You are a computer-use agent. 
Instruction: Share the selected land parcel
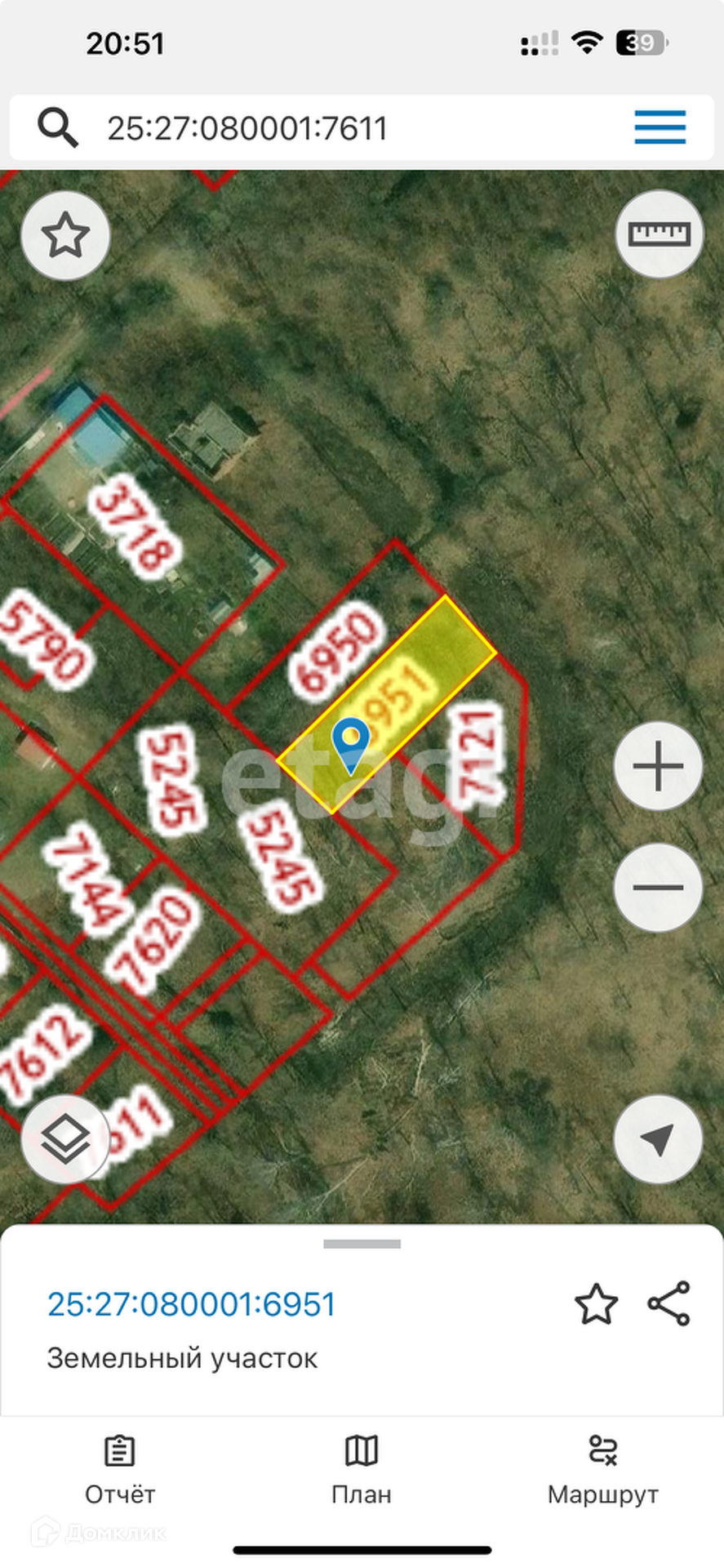669,1304
